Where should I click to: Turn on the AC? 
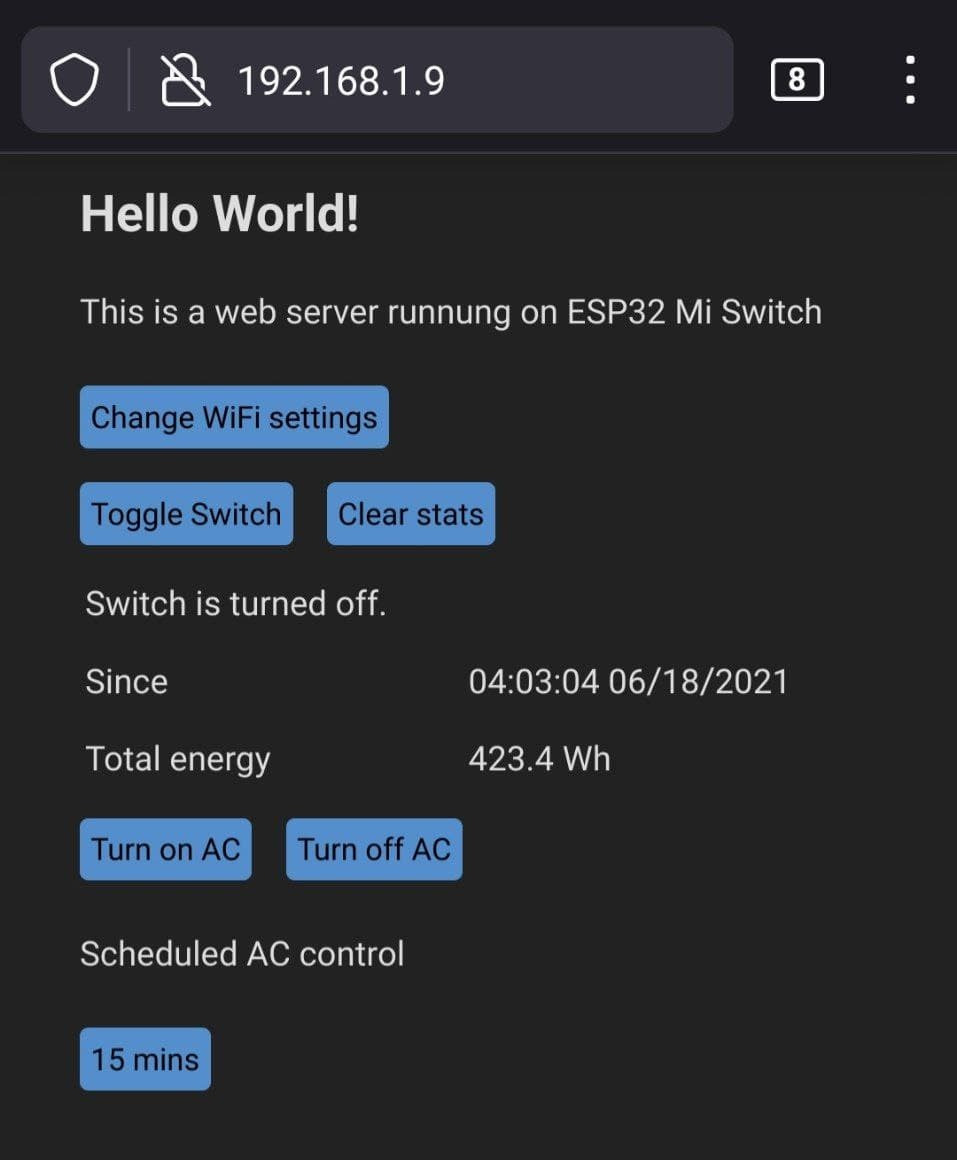tap(166, 849)
